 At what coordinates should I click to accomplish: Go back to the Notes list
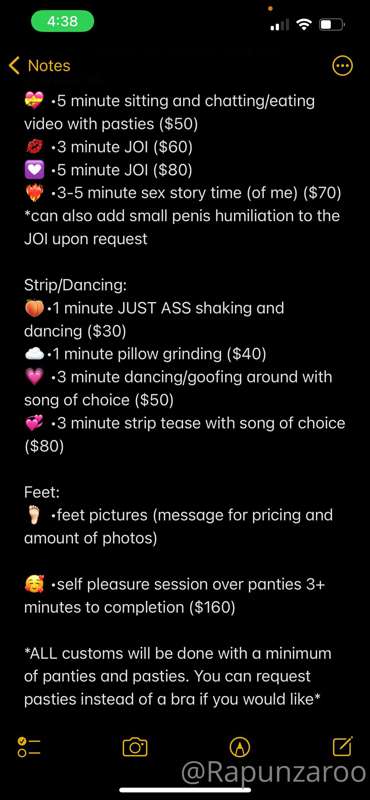pos(39,66)
